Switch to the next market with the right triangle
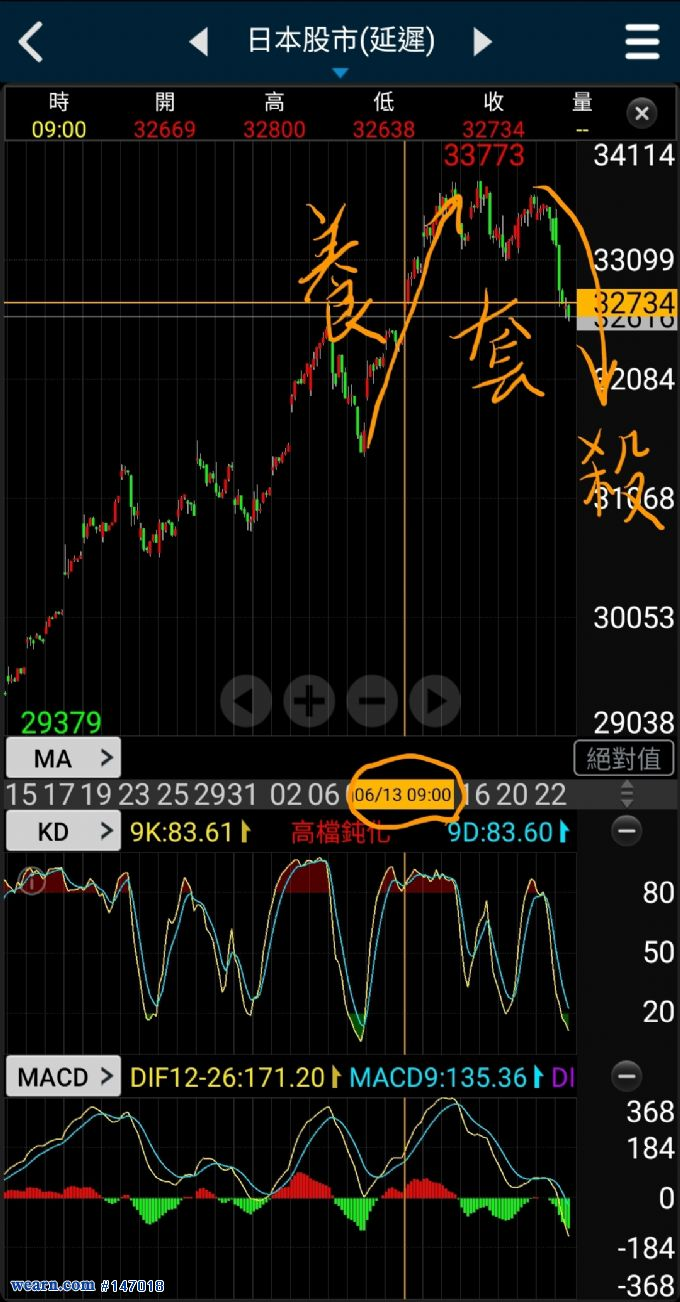This screenshot has height=1302, width=680. [x=482, y=42]
